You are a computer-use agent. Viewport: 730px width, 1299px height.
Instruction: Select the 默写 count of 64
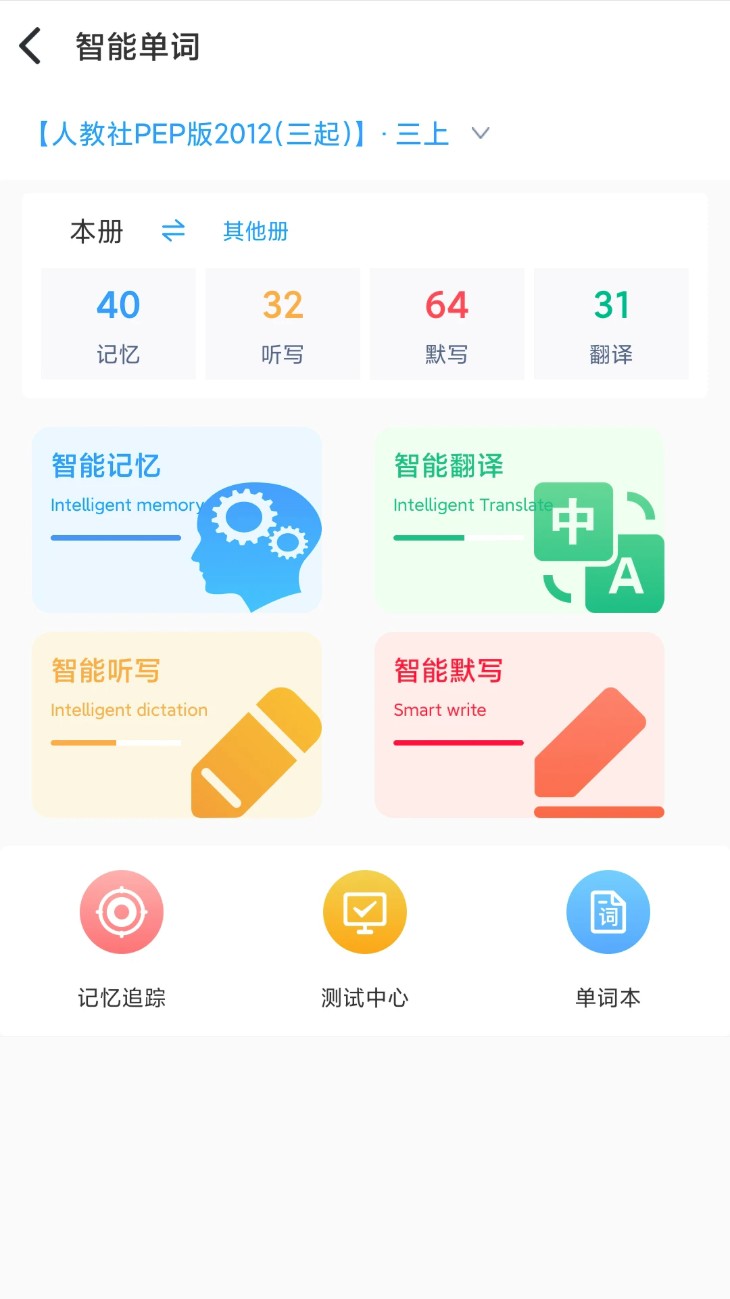[446, 323]
